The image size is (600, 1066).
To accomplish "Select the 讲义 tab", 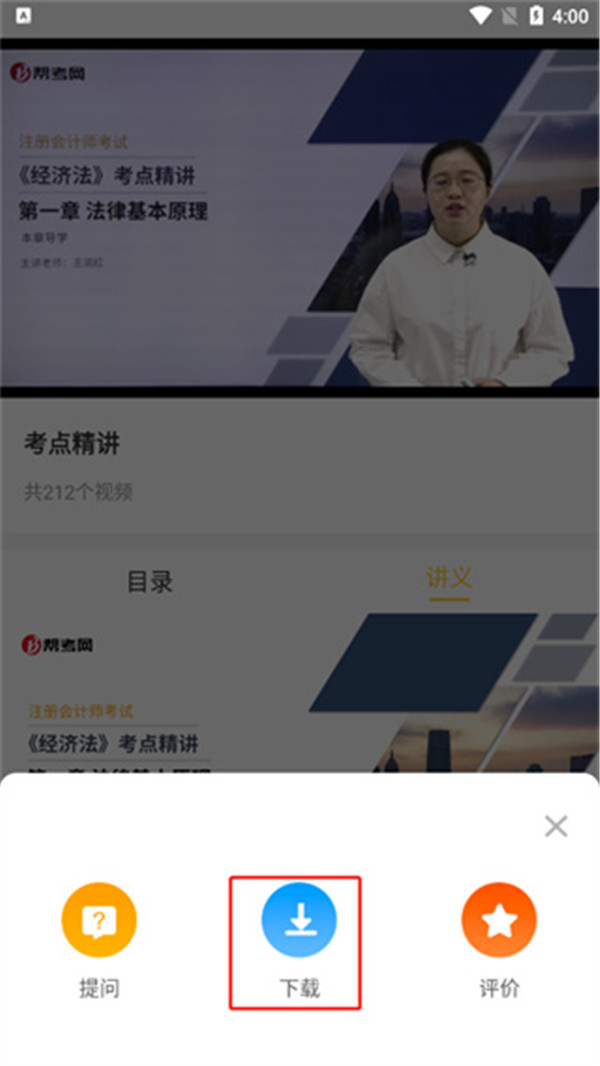I will click(449, 579).
